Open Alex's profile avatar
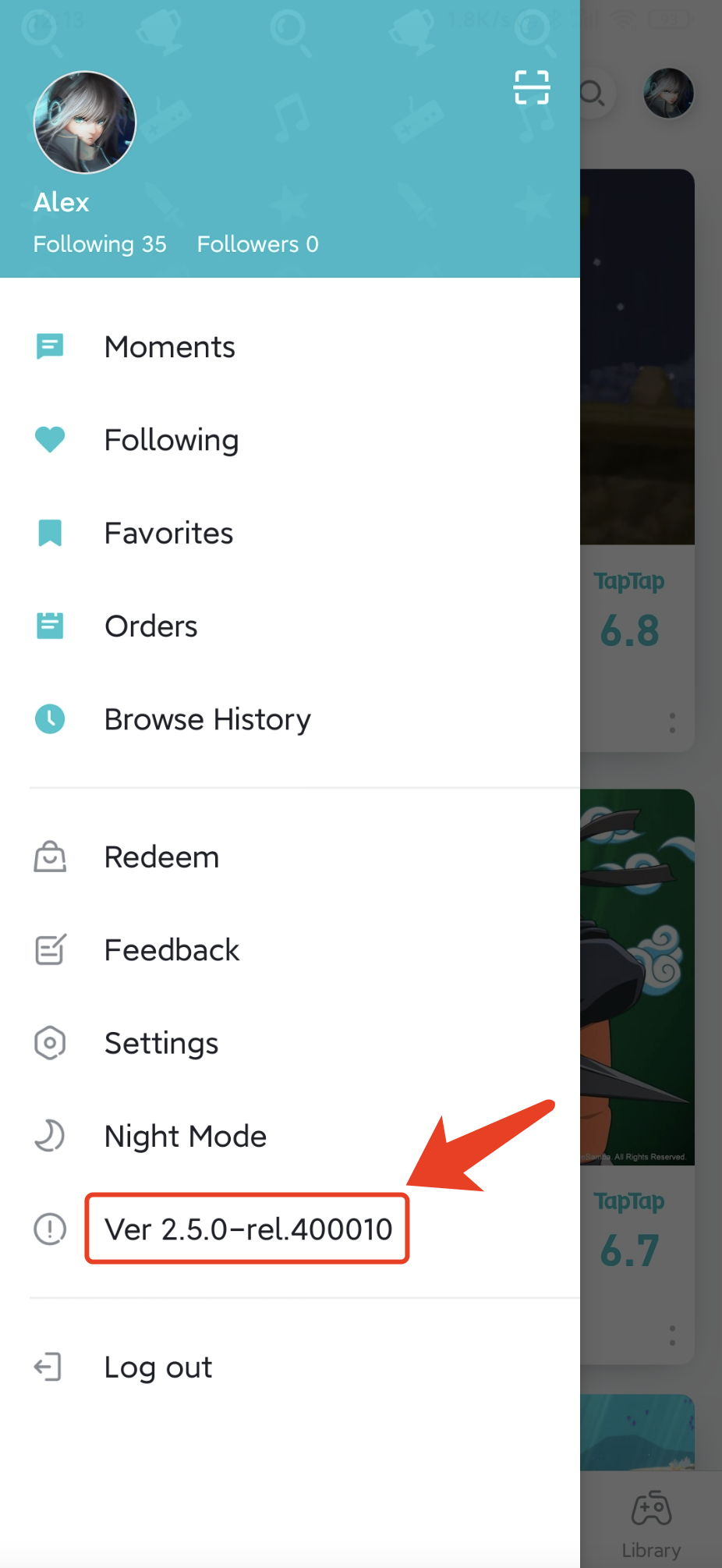This screenshot has height=1568, width=722. tap(85, 122)
